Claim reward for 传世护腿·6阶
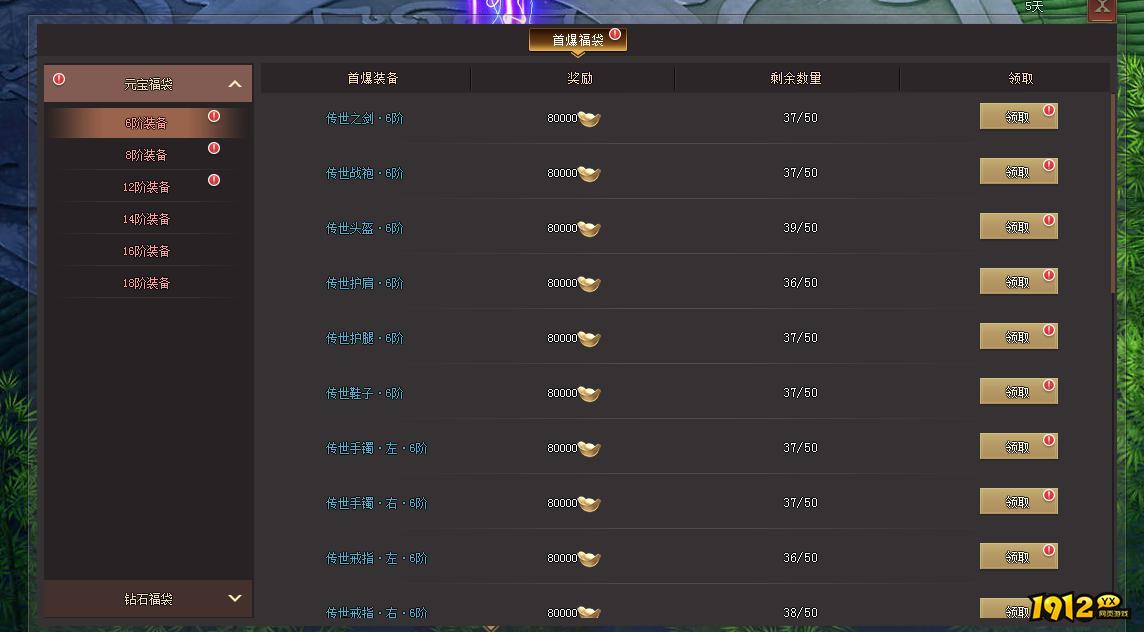The height and width of the screenshot is (632, 1144). coord(1018,337)
